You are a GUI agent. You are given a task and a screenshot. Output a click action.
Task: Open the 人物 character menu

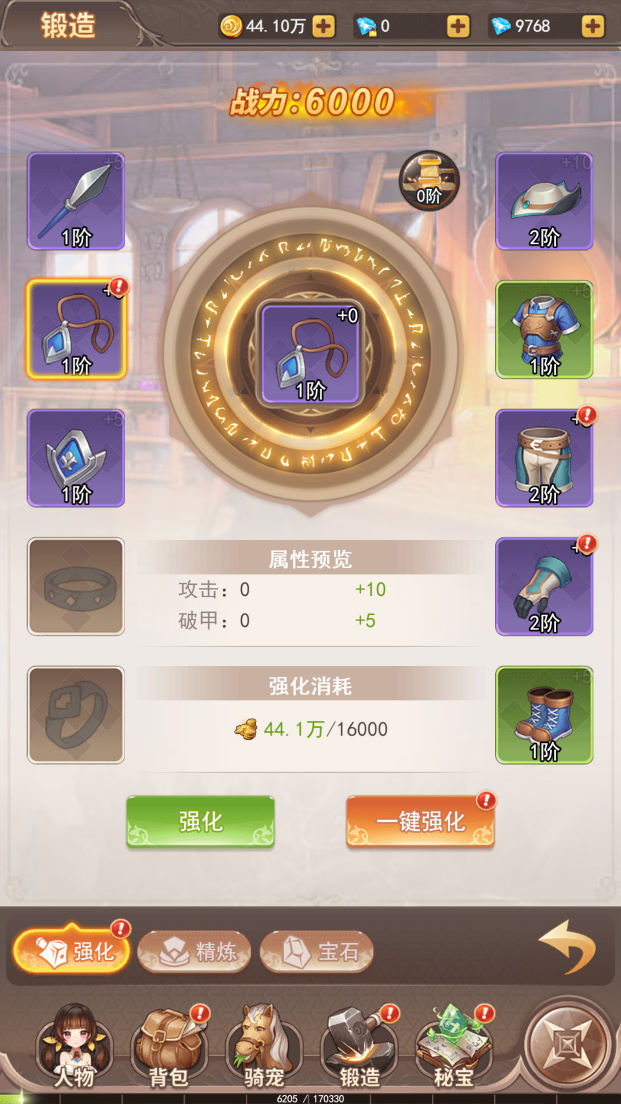pyautogui.click(x=74, y=1048)
